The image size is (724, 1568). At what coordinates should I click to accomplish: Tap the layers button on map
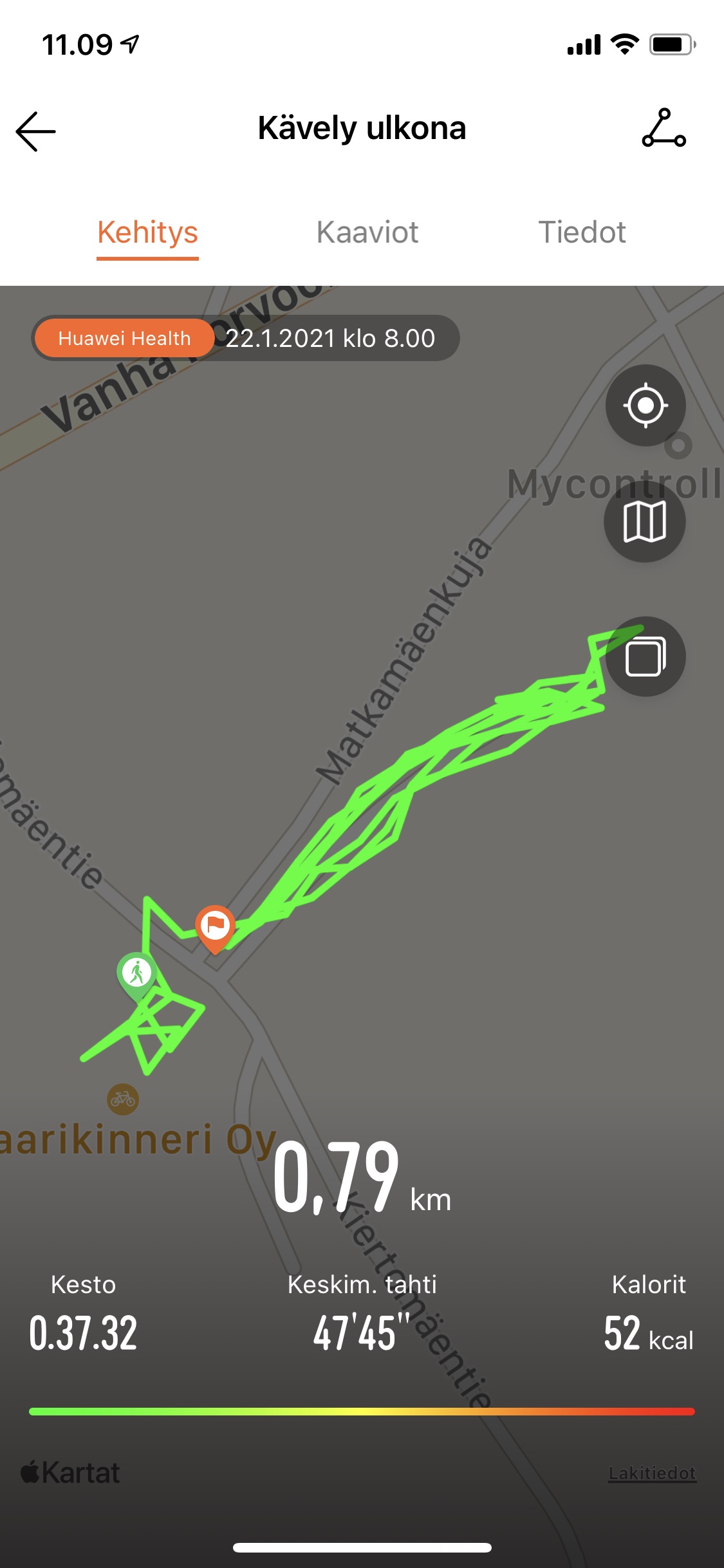point(645,657)
